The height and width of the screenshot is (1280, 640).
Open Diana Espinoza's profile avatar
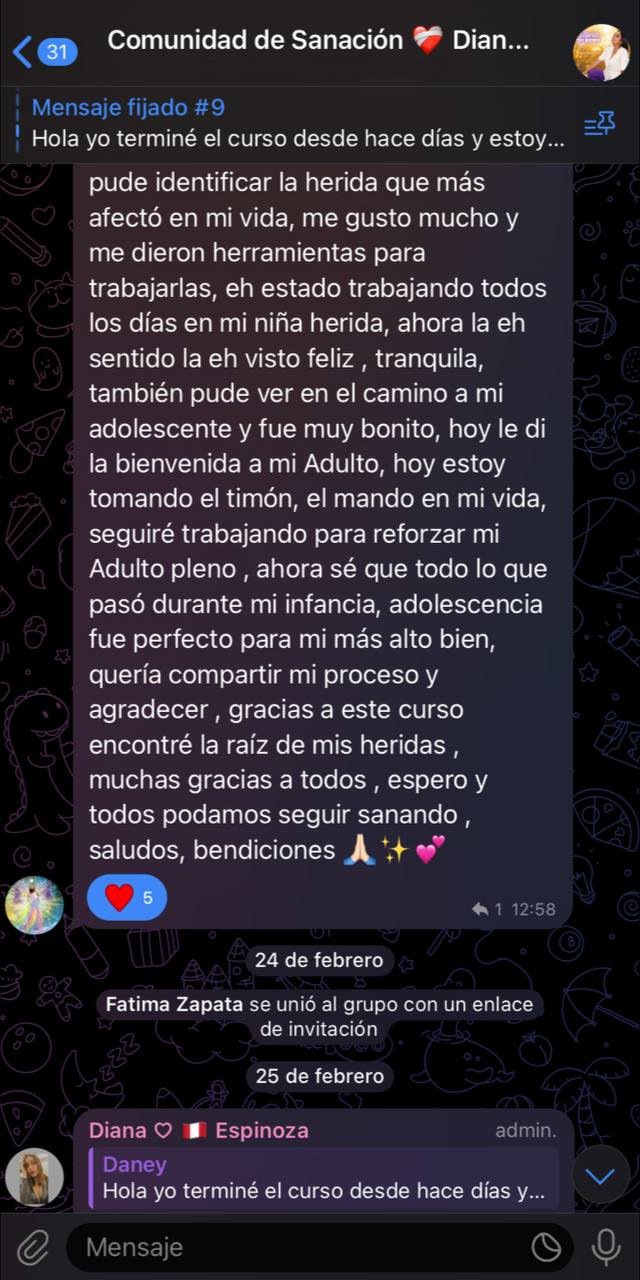pyautogui.click(x=35, y=1176)
